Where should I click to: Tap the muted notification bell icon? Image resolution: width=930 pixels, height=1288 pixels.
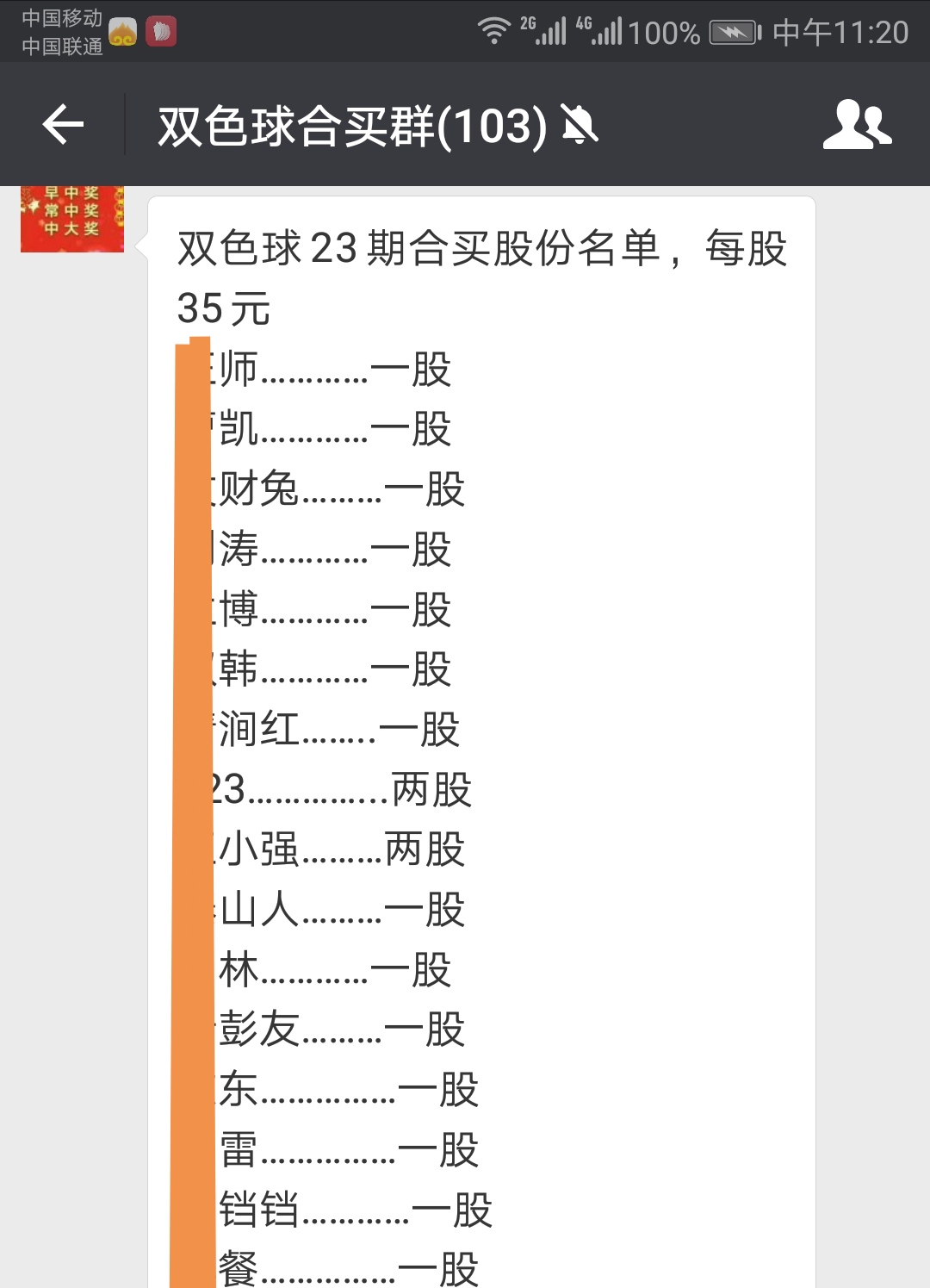(x=579, y=125)
